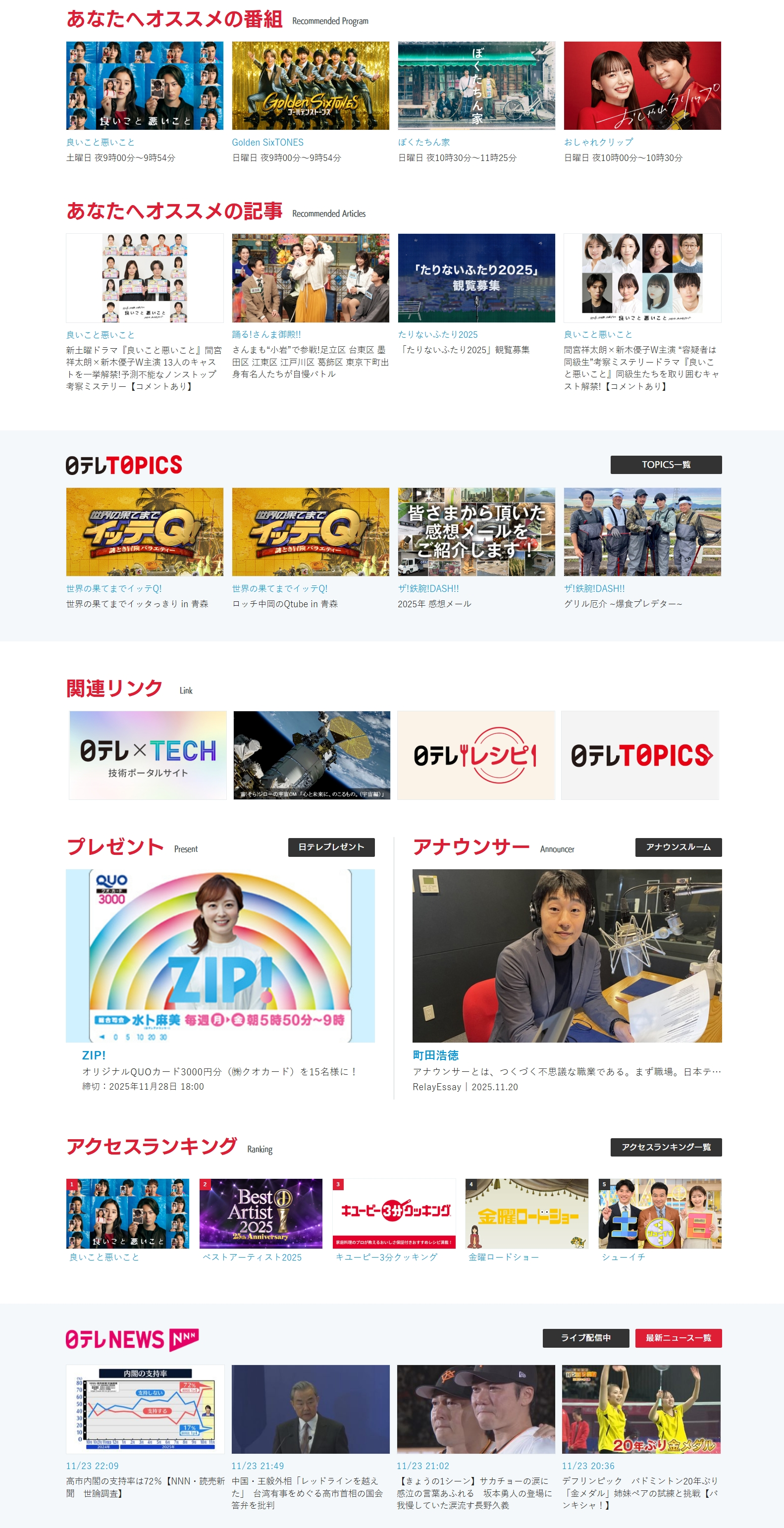
Task: Open the キユーピー3分クッキング ranking link
Action: tap(386, 1257)
